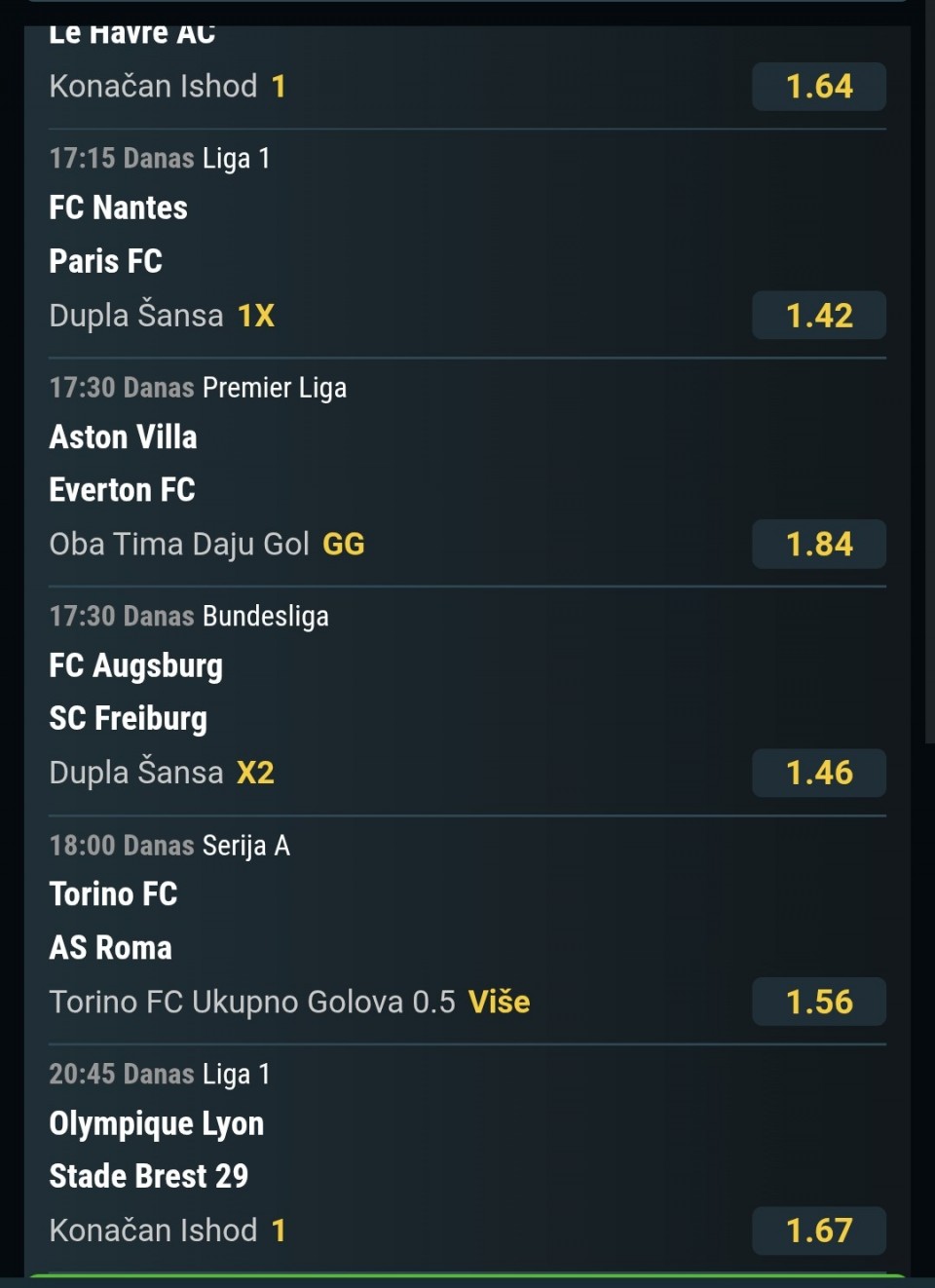
Task: Open the Torino FC vs AS Roma match
Action: [113, 921]
